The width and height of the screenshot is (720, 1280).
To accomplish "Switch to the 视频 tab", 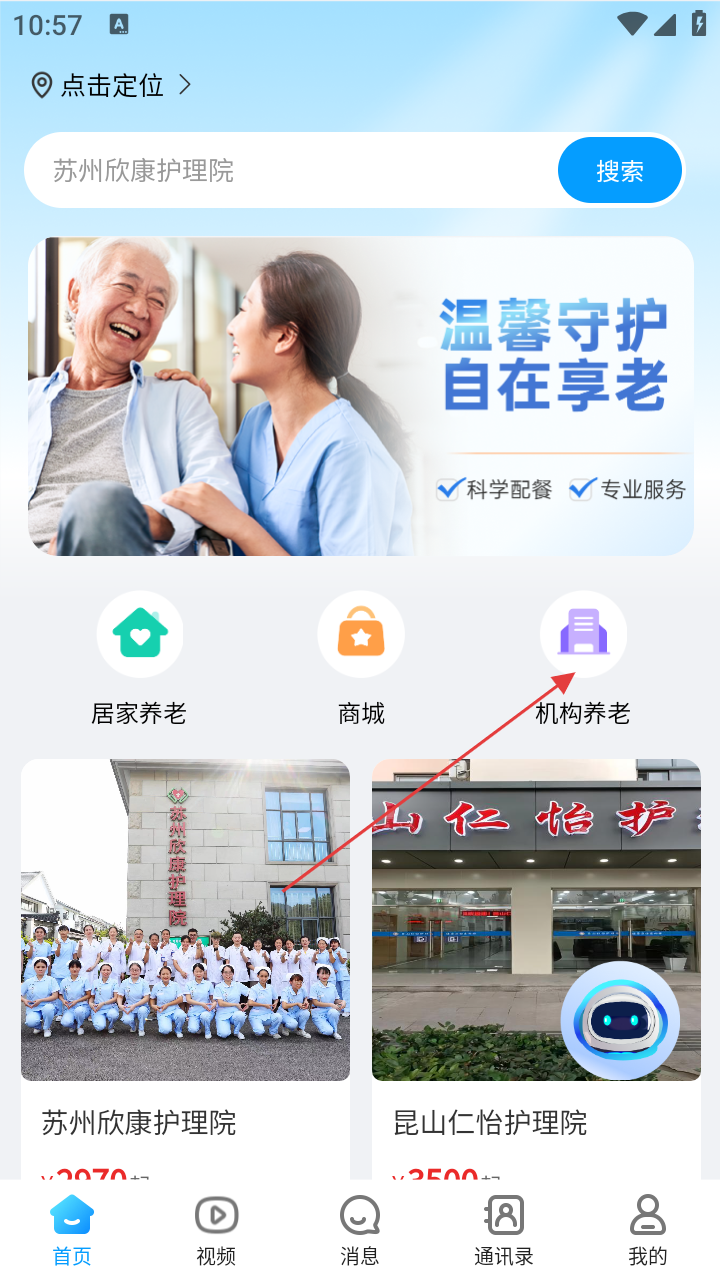I will coord(216,1230).
